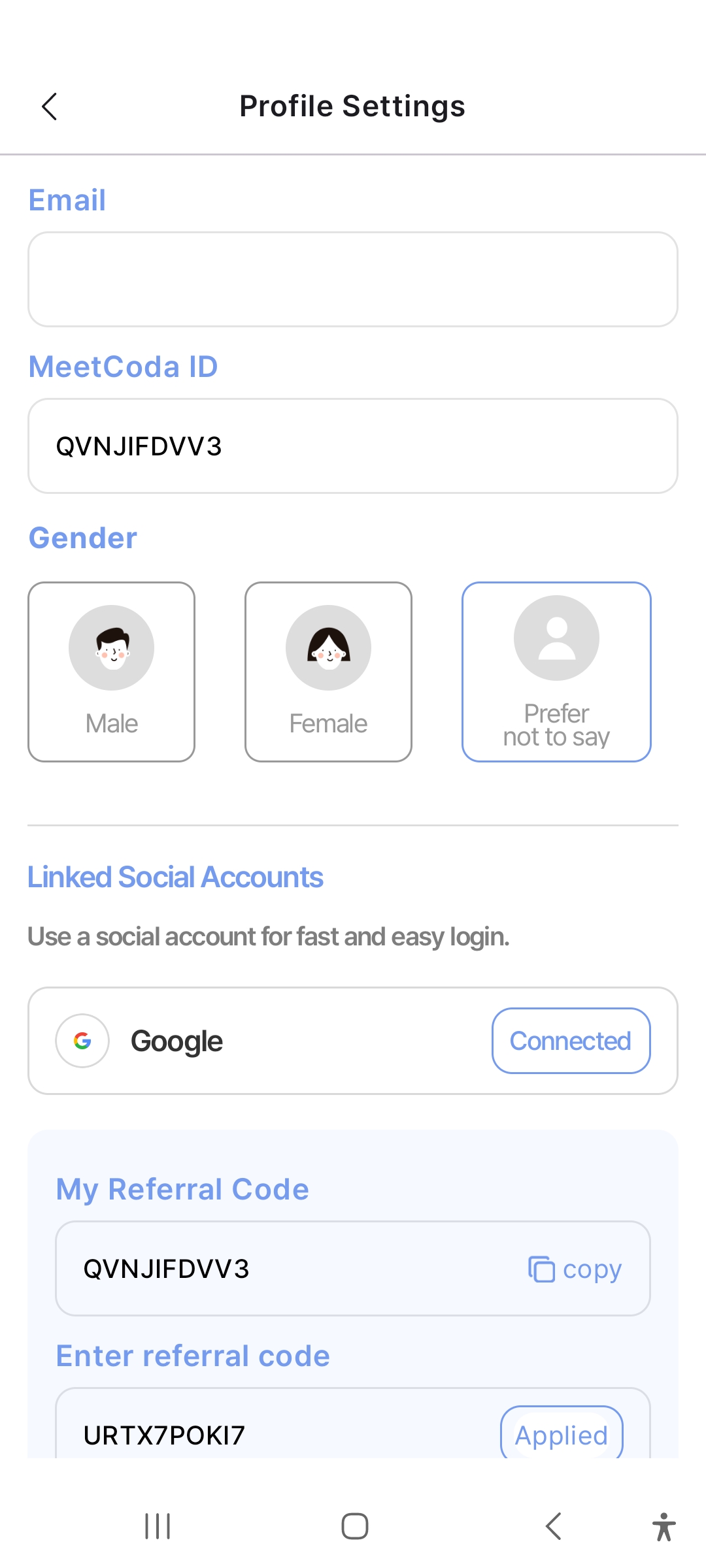The width and height of the screenshot is (706, 1568).
Task: Select Prefer not to say option
Action: tap(556, 672)
